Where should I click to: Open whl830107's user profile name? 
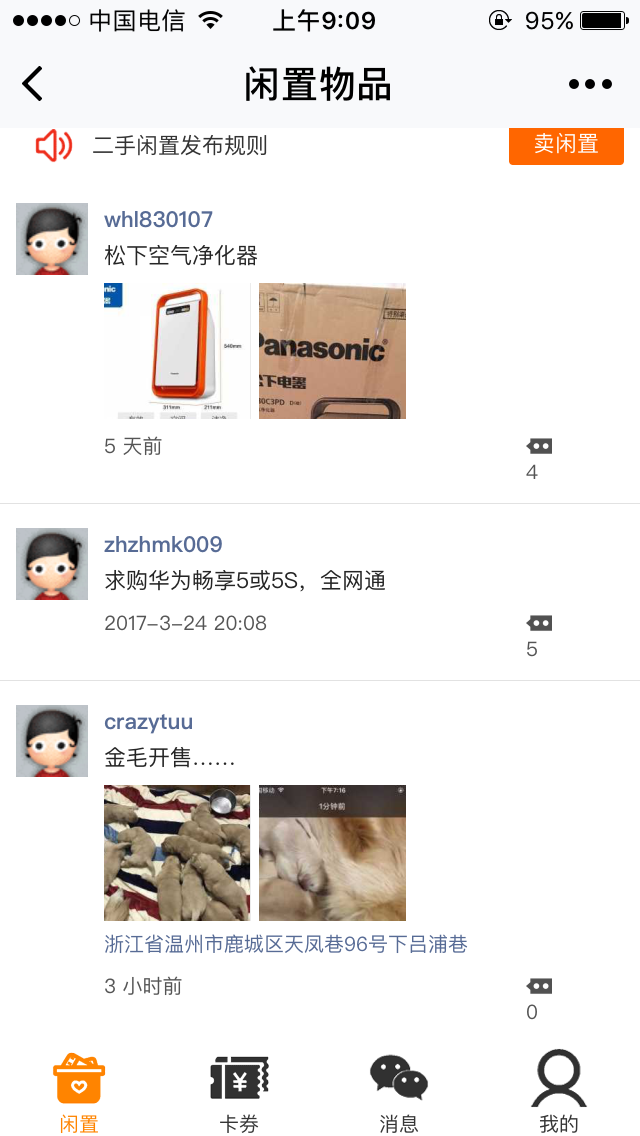click(x=158, y=220)
